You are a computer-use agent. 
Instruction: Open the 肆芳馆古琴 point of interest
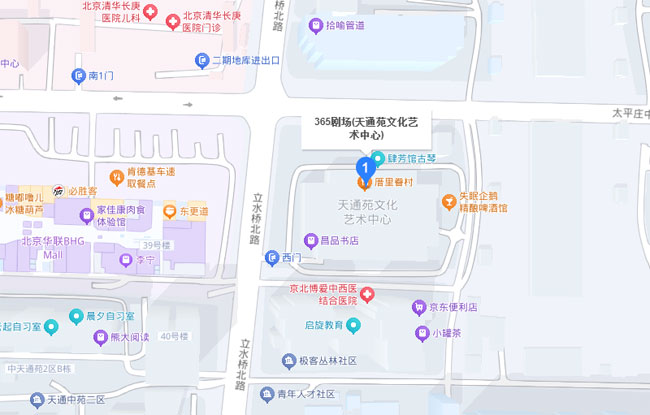pos(378,158)
